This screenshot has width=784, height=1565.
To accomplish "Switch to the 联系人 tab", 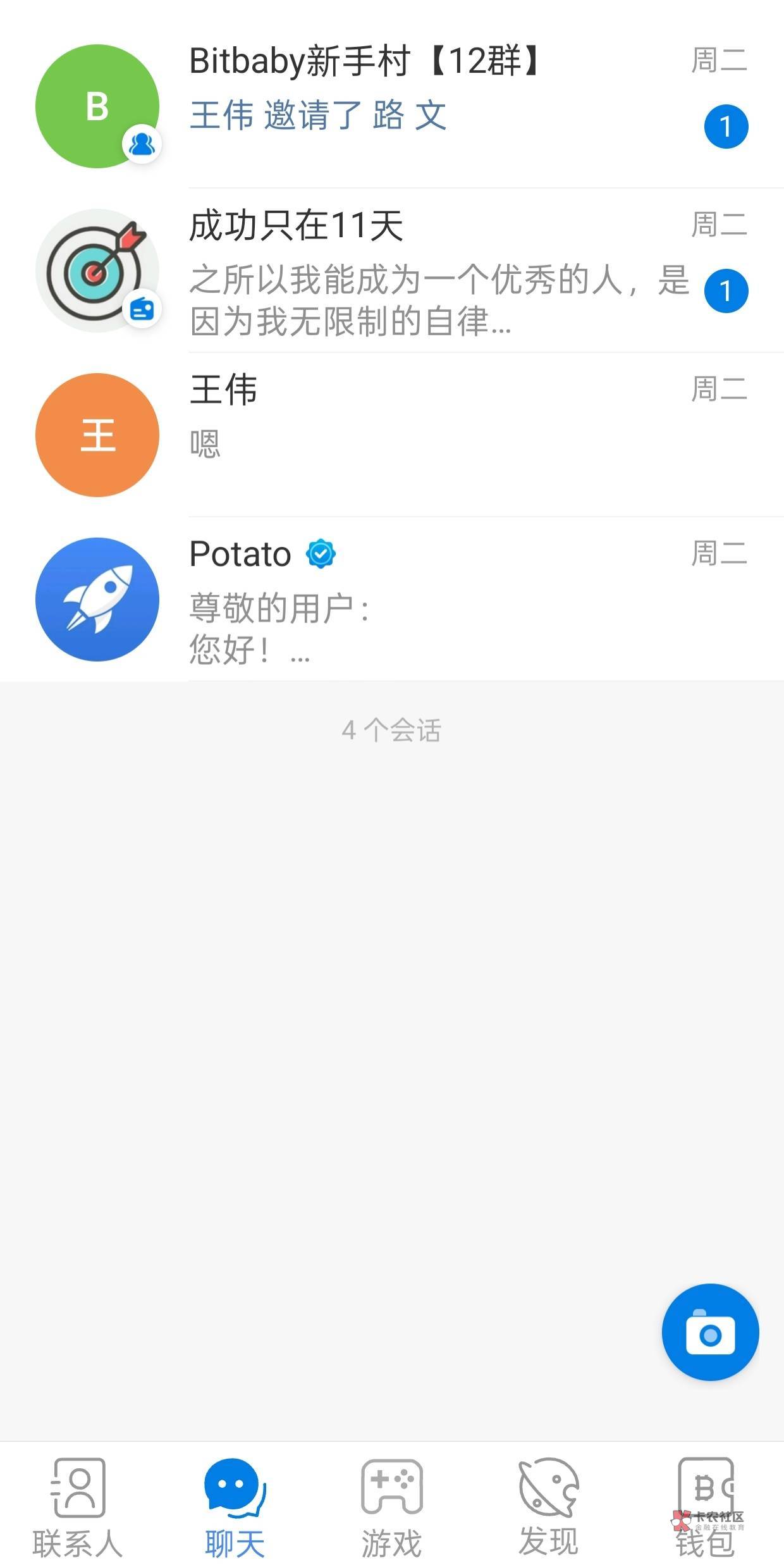I will 78,1507.
